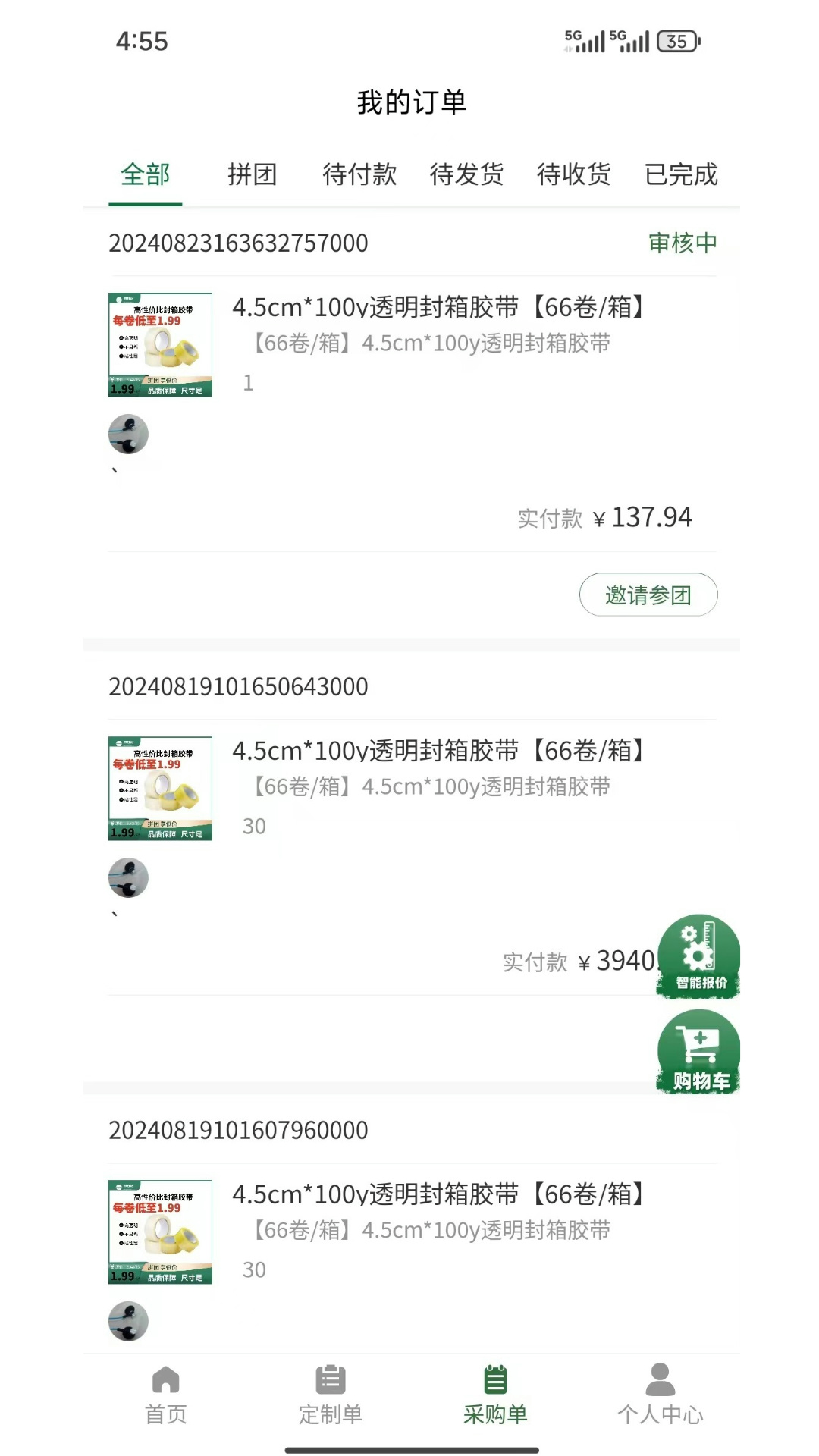Show 待收货 orders

[x=573, y=174]
